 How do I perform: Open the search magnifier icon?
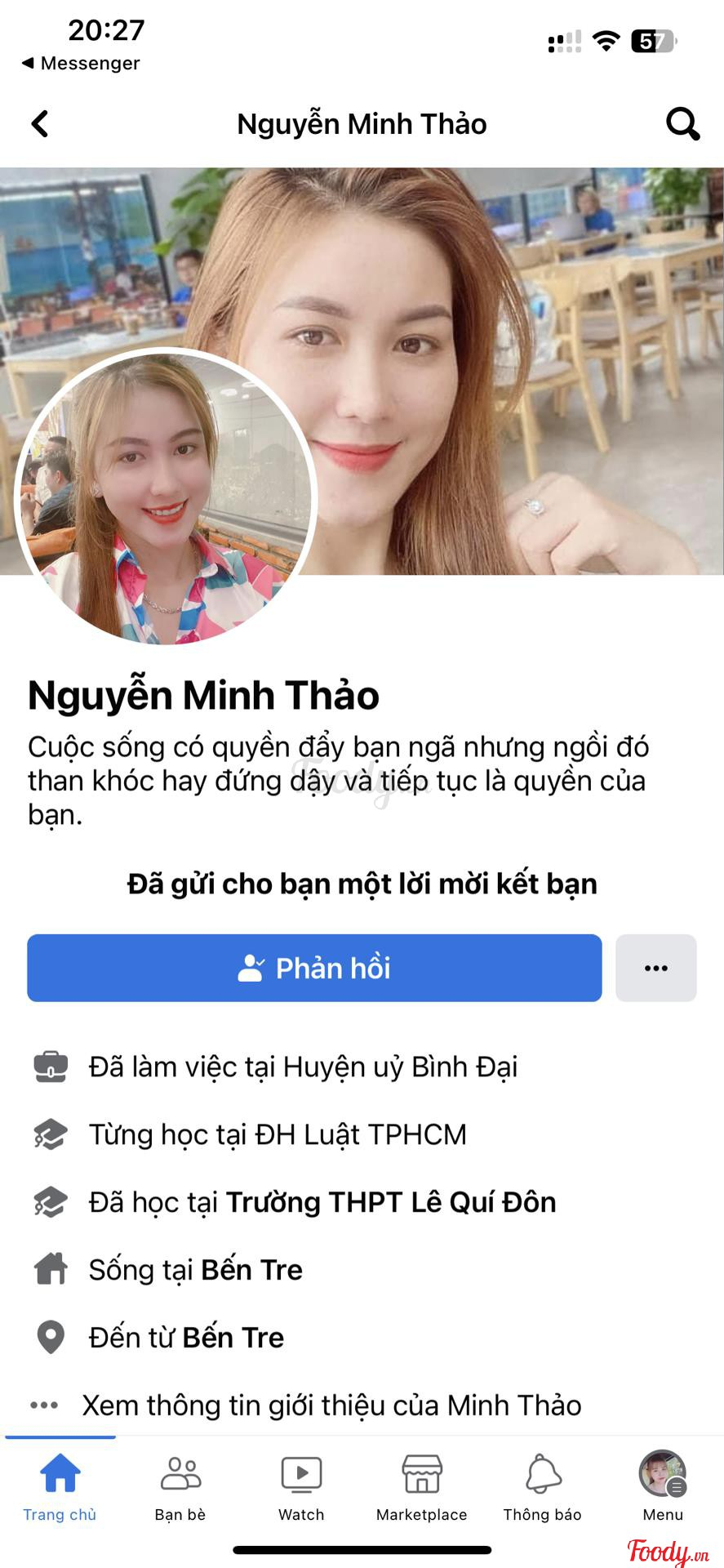pyautogui.click(x=682, y=124)
